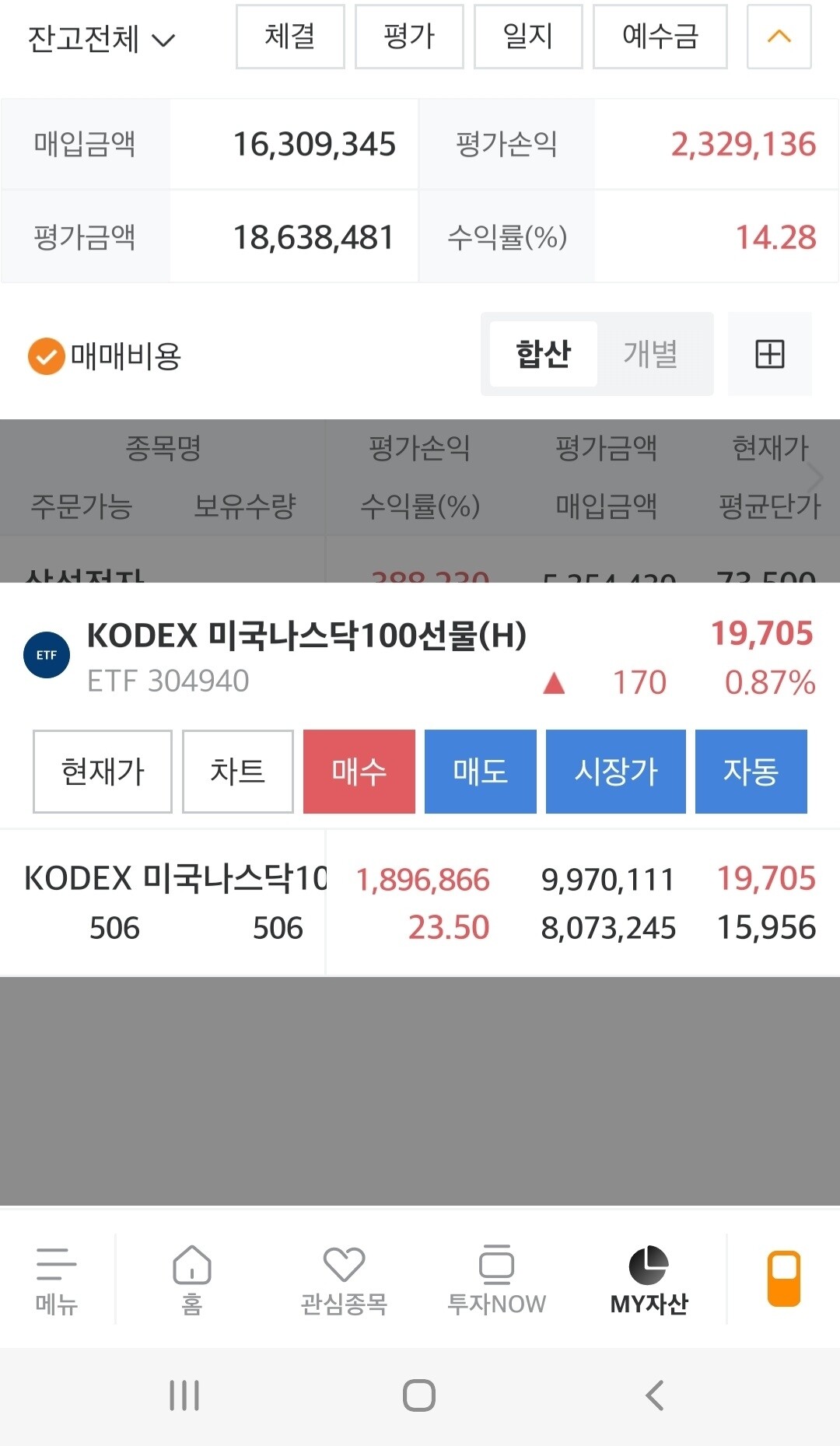Select the 합산 view
This screenshot has width=840, height=1446.
click(x=544, y=354)
